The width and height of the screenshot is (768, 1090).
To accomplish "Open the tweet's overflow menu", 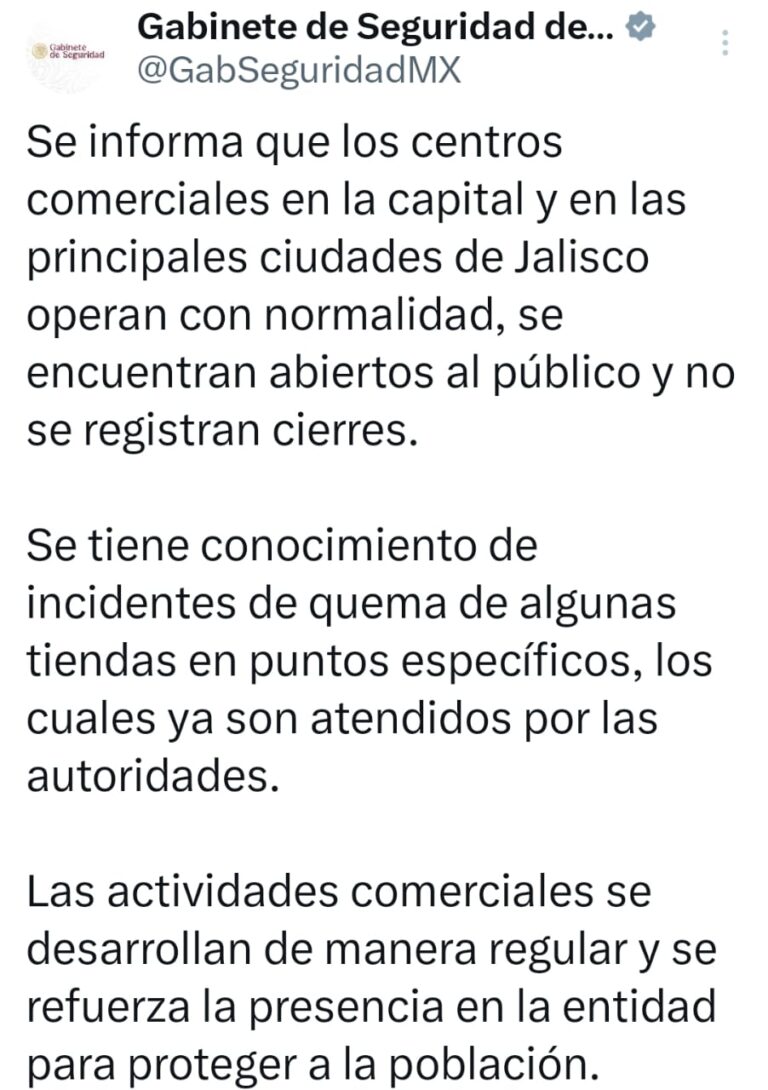I will click(x=725, y=42).
